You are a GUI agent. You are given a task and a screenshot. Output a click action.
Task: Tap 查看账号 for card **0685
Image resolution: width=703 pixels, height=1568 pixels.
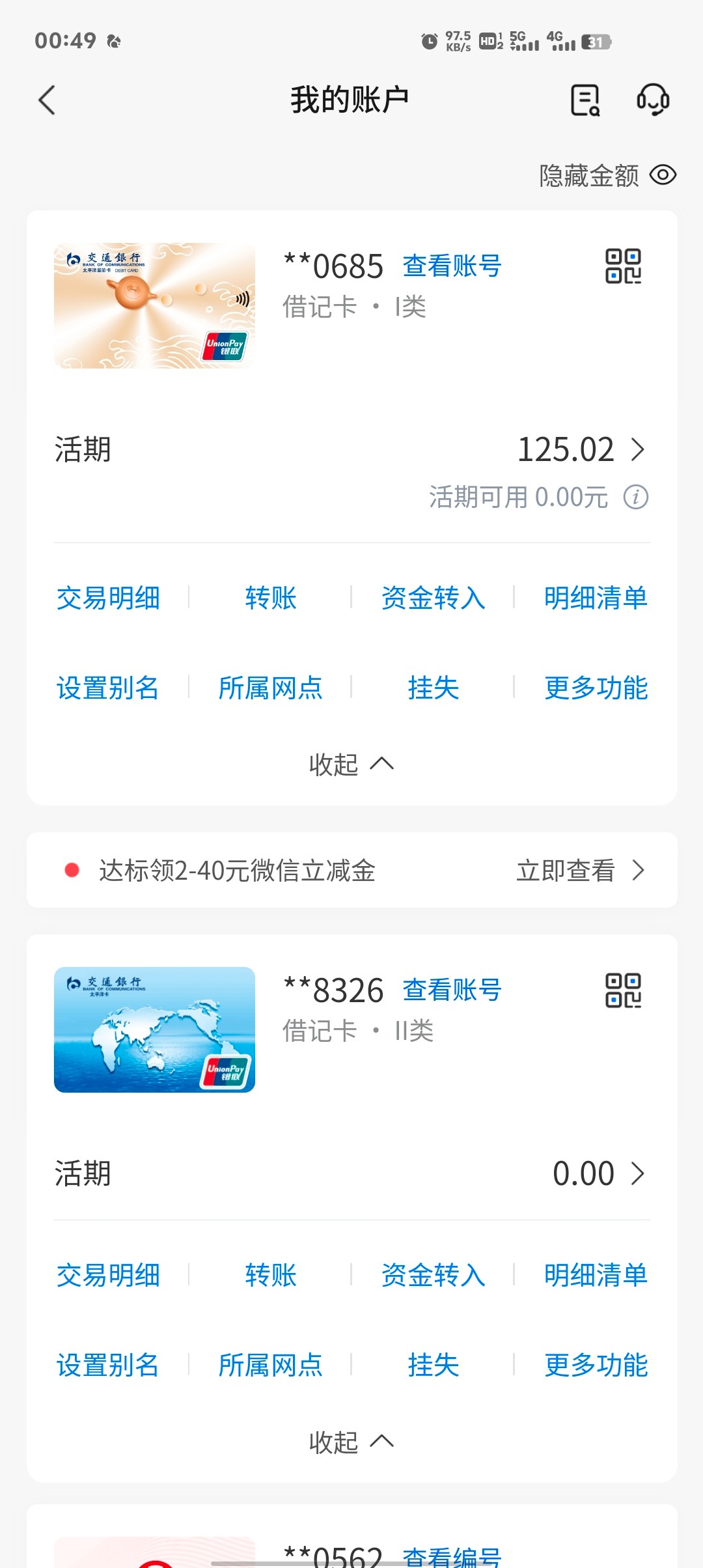point(452,266)
